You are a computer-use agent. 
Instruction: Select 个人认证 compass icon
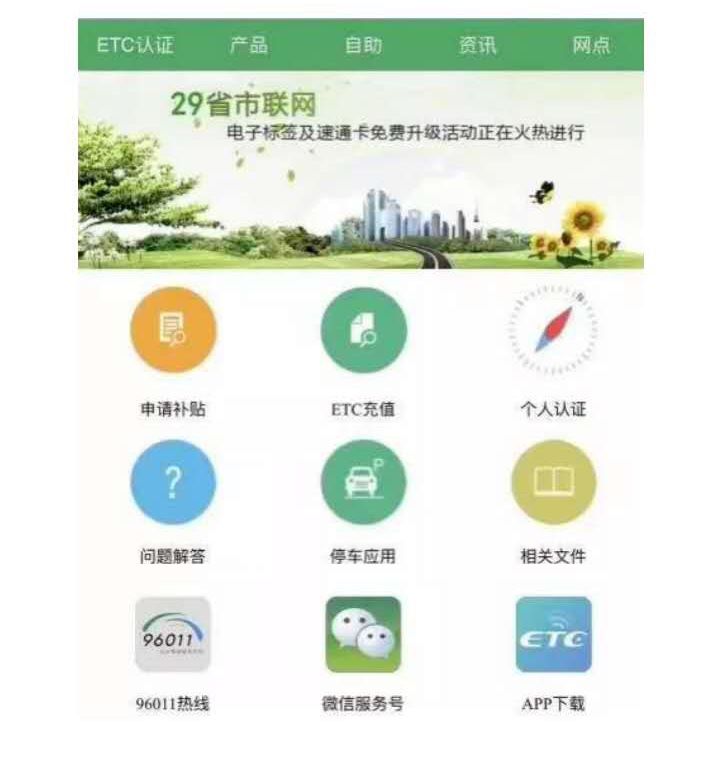pyautogui.click(x=553, y=332)
